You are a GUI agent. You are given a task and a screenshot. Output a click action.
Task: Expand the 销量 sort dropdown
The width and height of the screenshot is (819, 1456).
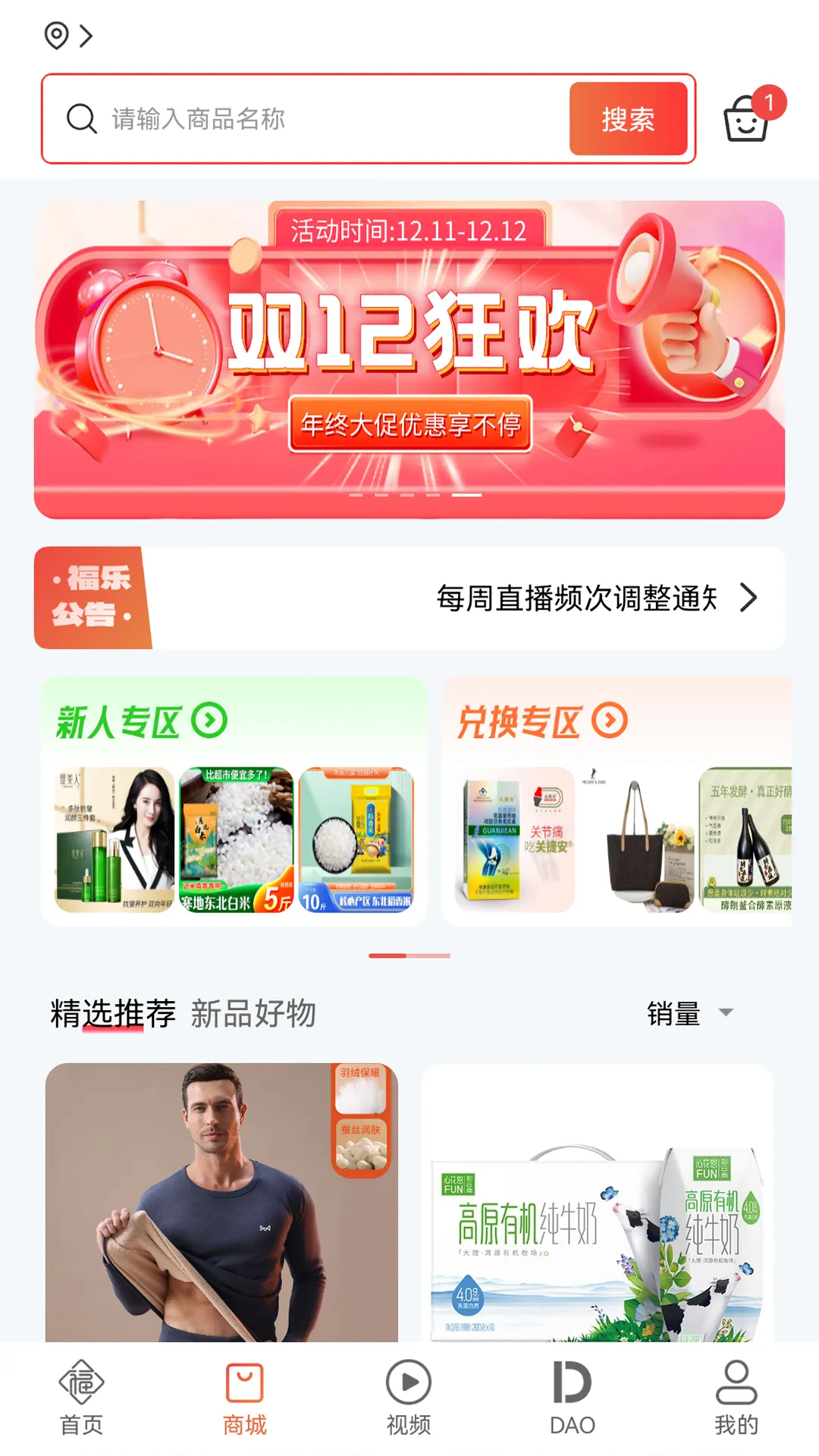click(x=689, y=1013)
